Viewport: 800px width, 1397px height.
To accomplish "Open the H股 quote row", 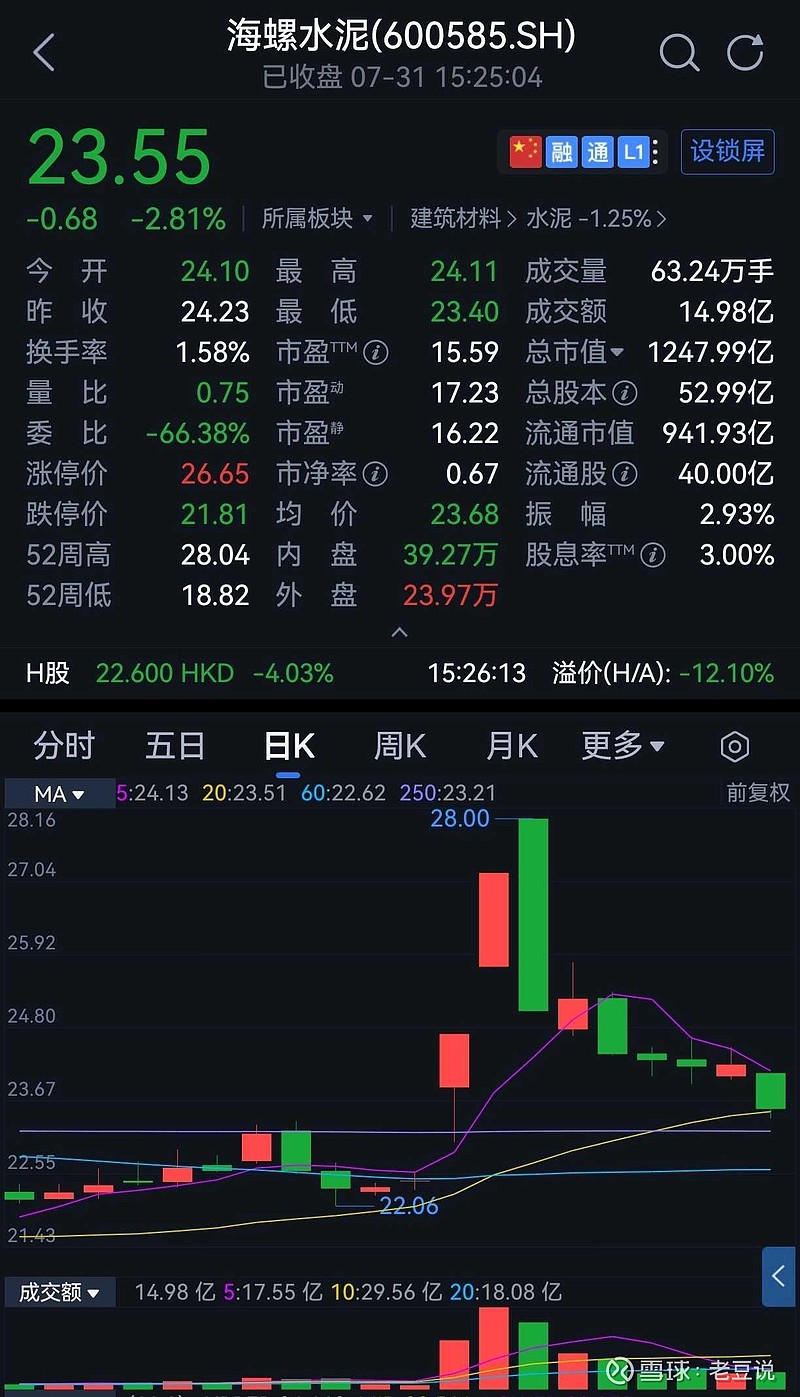I will [400, 673].
